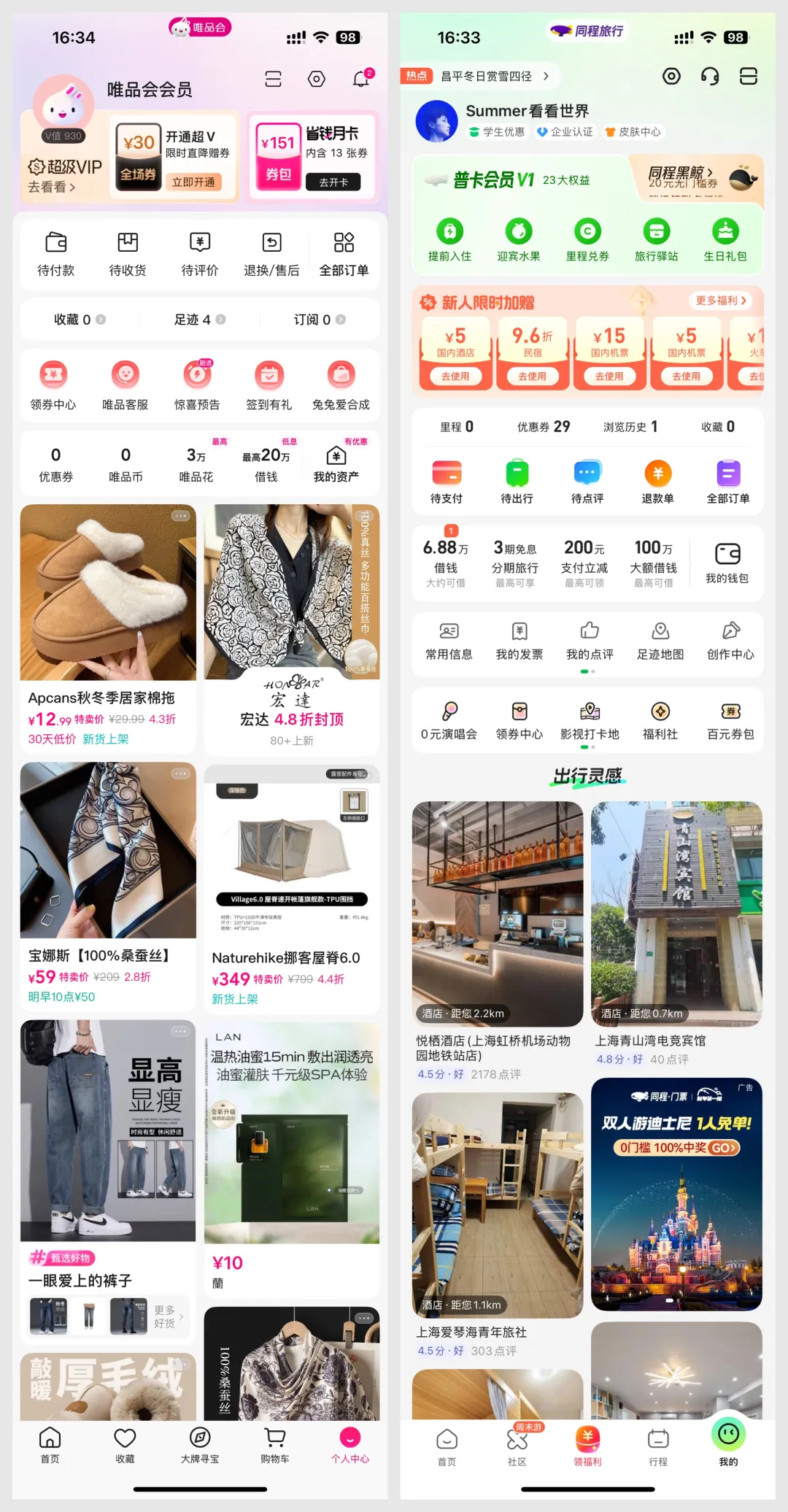Image resolution: width=788 pixels, height=1512 pixels.
Task: Open the 待付款 orders icon
Action: click(55, 253)
